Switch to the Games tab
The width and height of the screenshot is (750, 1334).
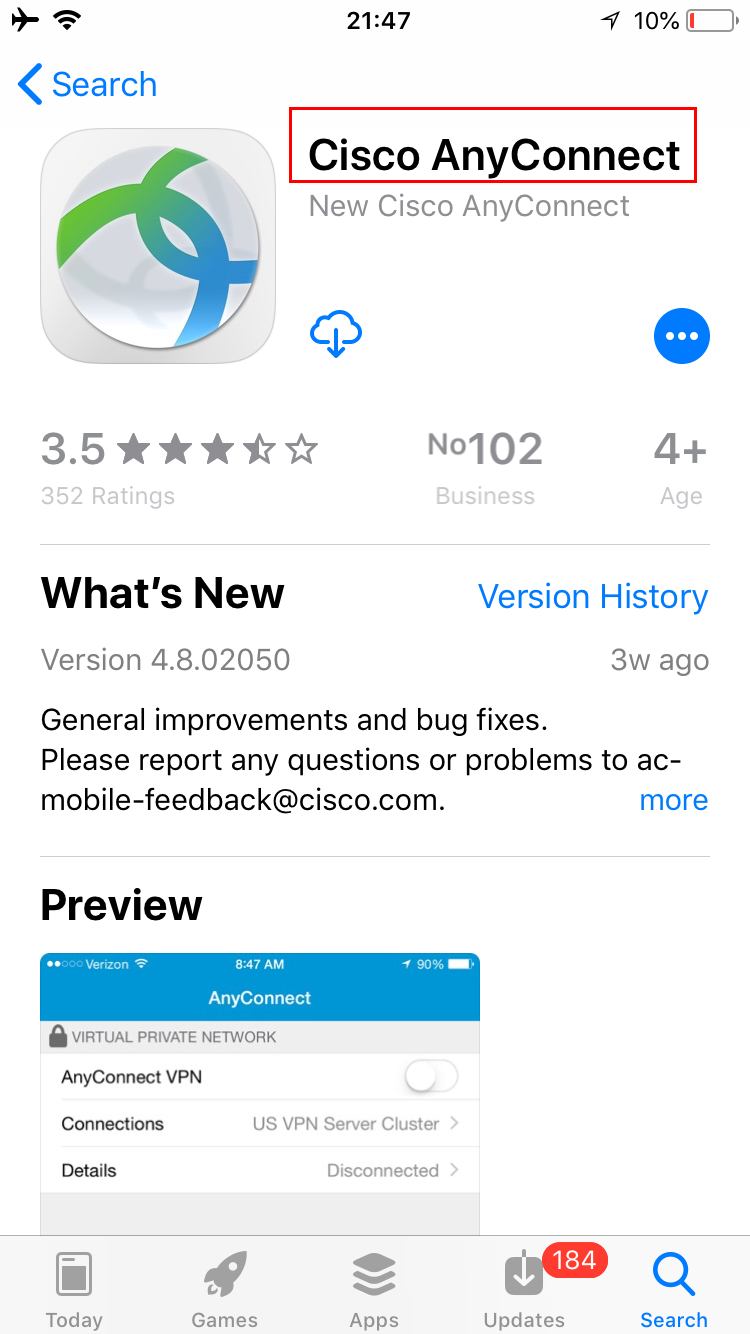[224, 1288]
